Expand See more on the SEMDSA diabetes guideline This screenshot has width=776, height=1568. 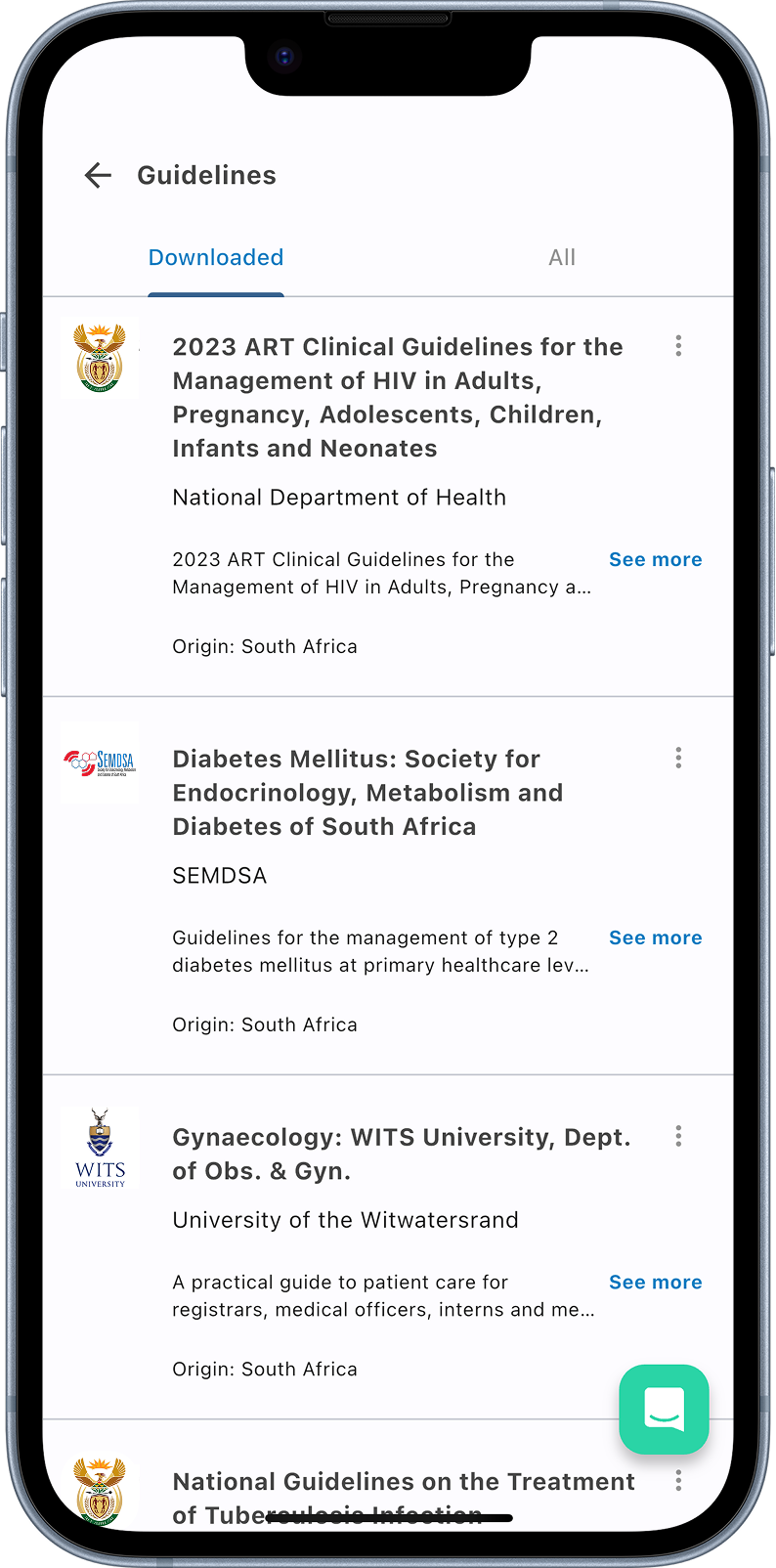(x=655, y=938)
